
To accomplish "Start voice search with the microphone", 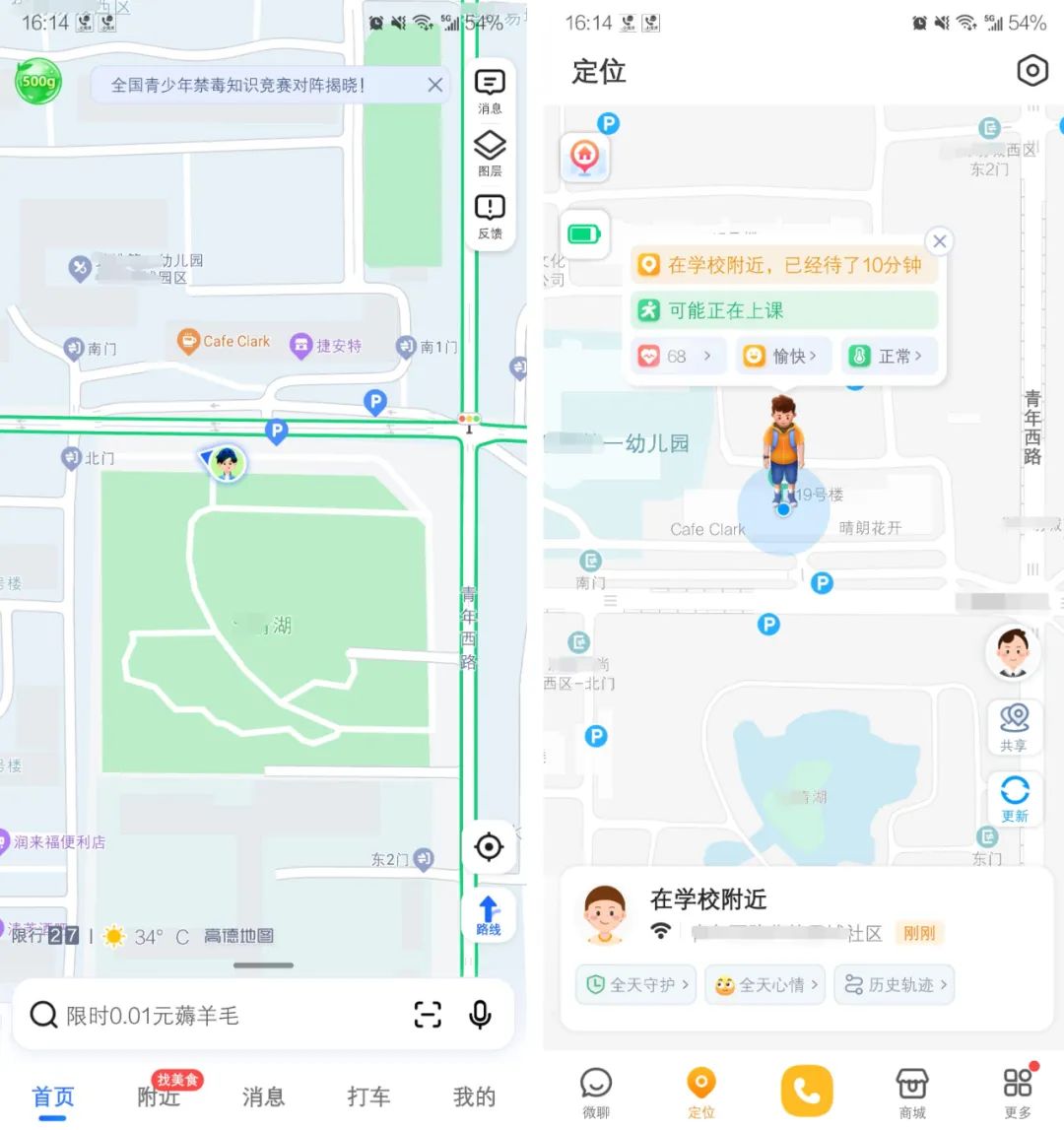I will pyautogui.click(x=480, y=1015).
